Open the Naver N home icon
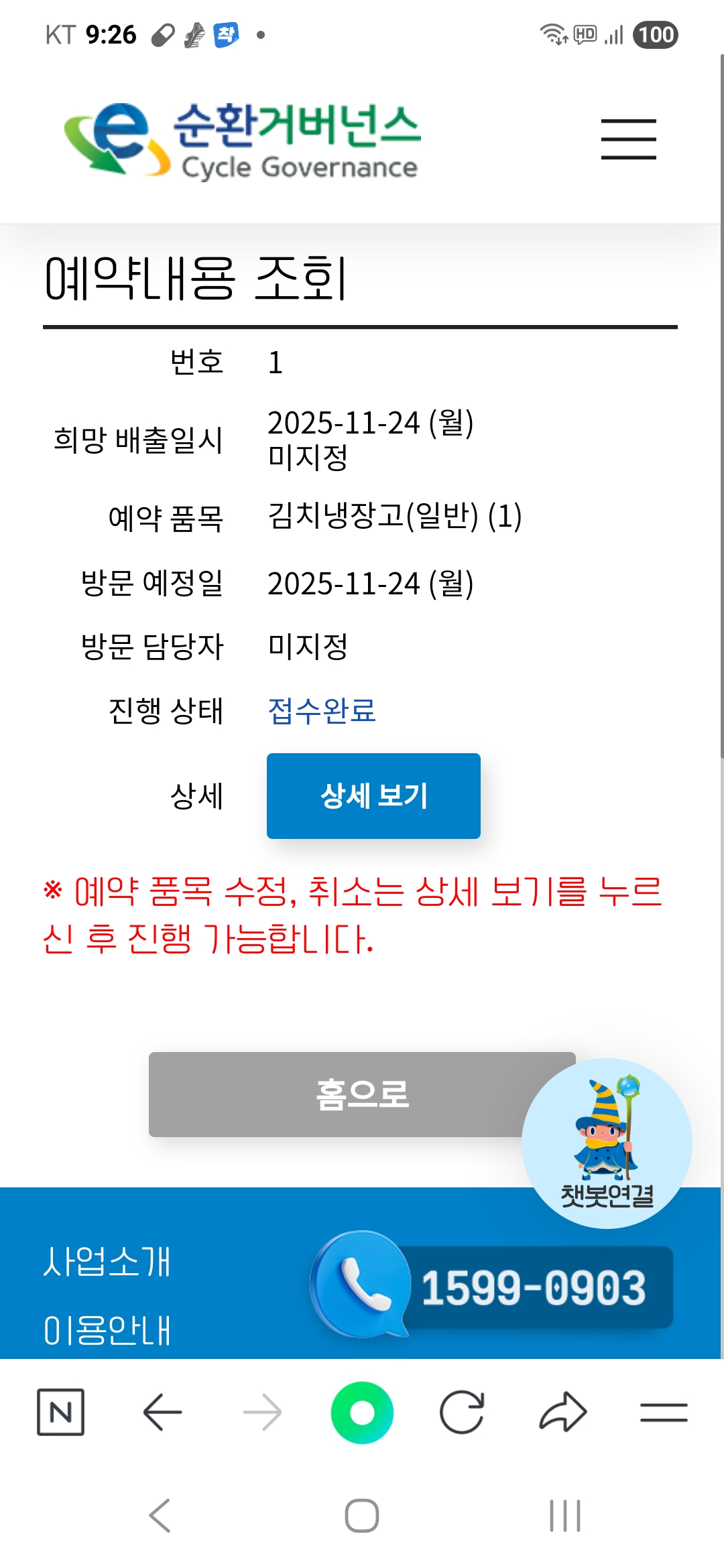The height and width of the screenshot is (1568, 724). pos(60,1413)
